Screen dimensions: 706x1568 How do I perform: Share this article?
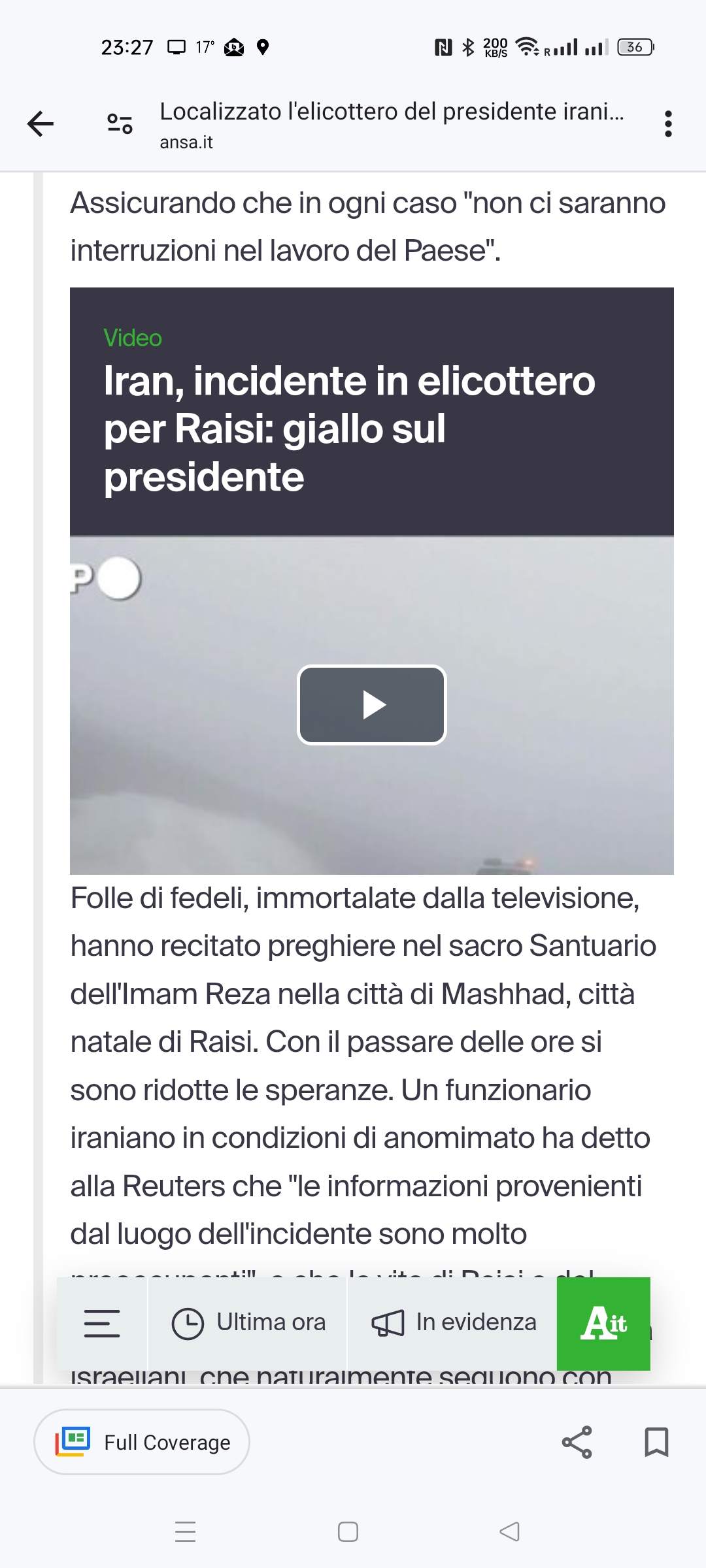tap(577, 1442)
